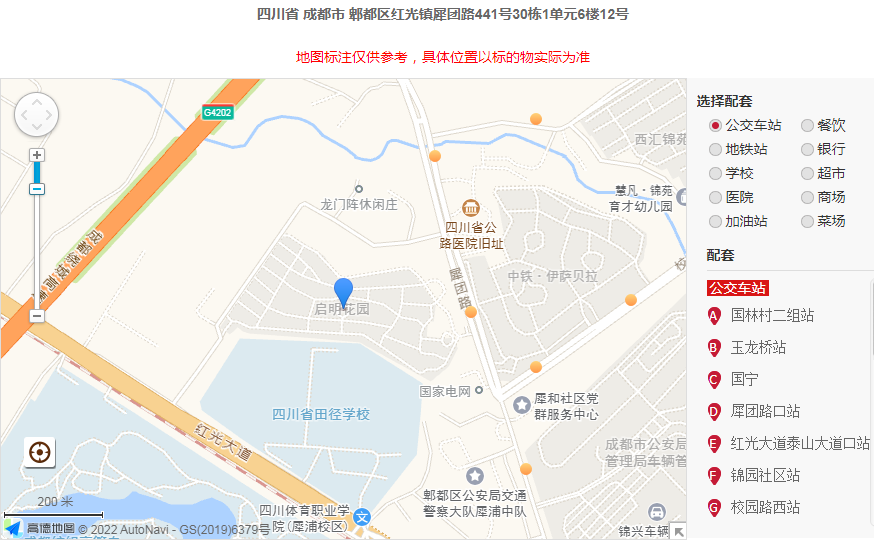Show 国宁 bus stop on map
Screen dimensions: 874x542
744,379
